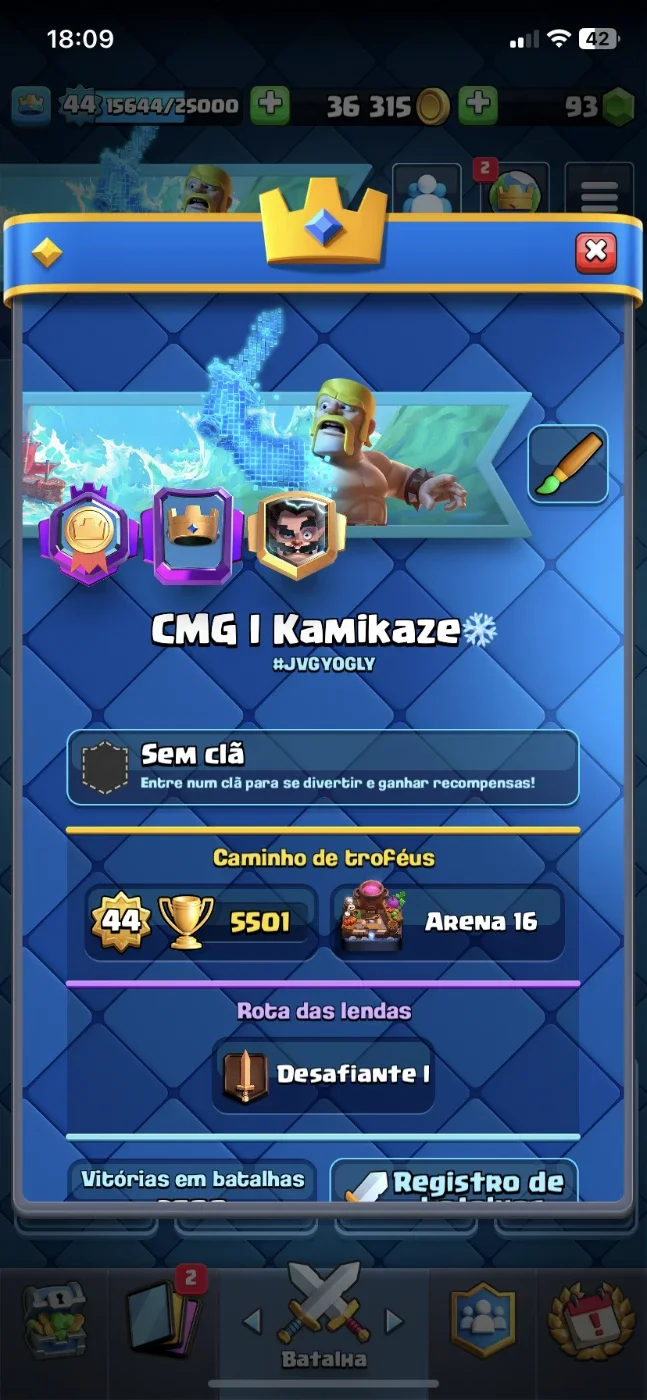The width and height of the screenshot is (647, 1400).
Task: Open the Arena 16 trophy road info
Action: (447, 922)
